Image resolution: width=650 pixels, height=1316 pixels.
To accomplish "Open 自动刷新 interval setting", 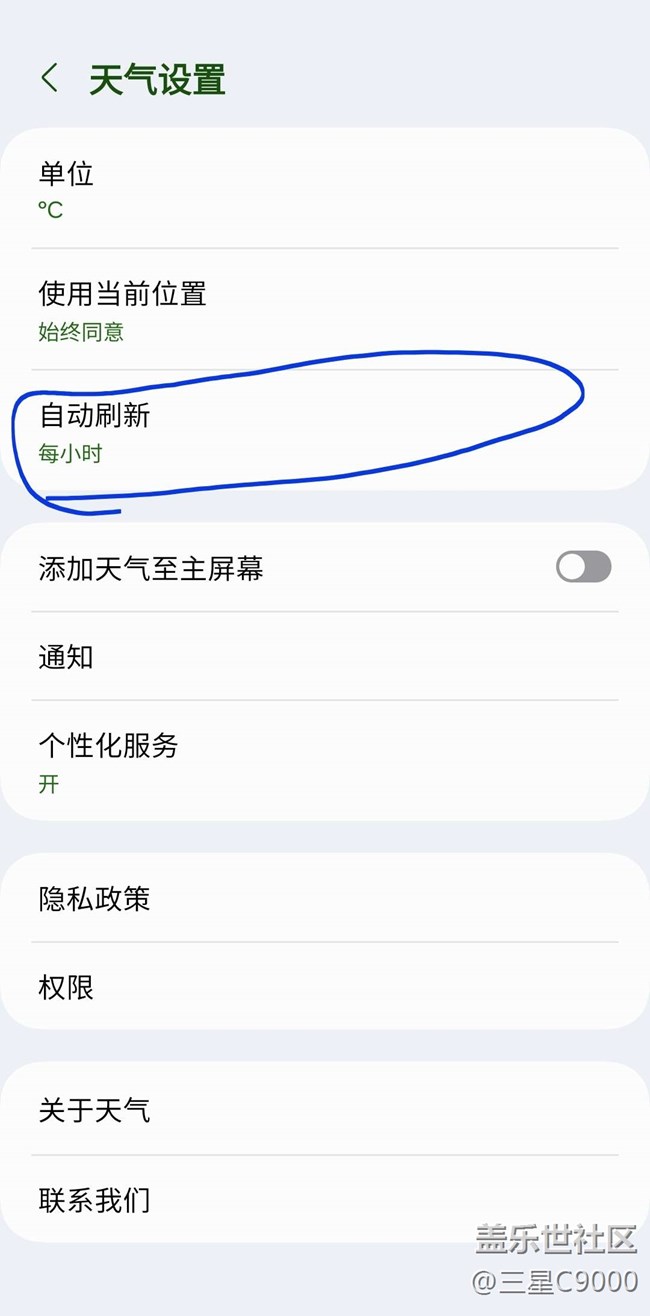I will [325, 431].
